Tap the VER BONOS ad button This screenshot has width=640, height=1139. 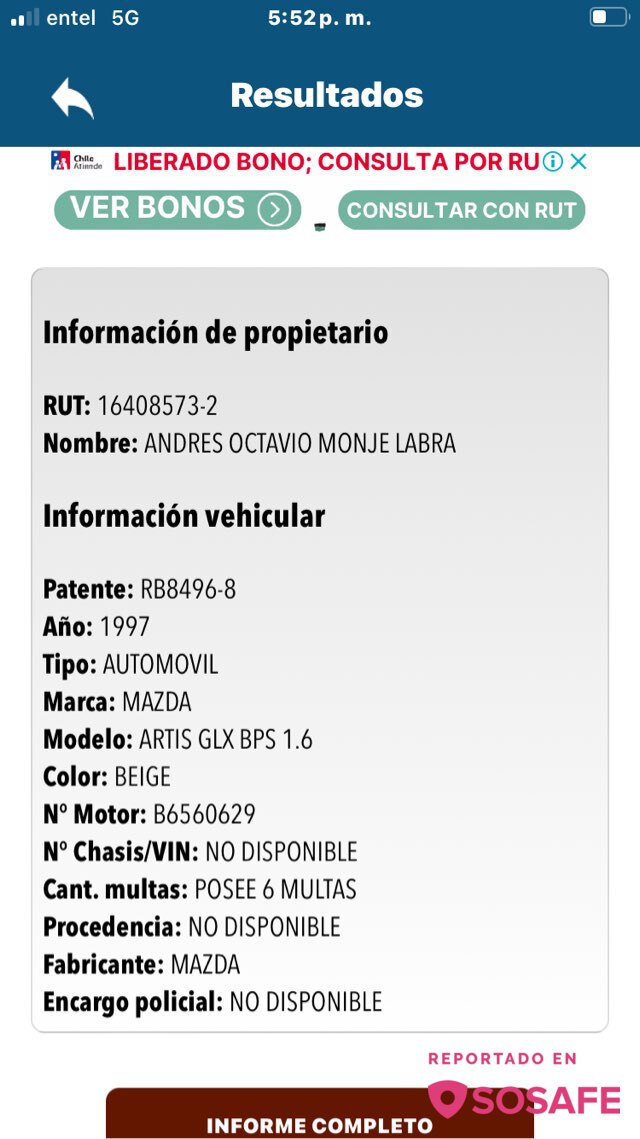point(177,210)
